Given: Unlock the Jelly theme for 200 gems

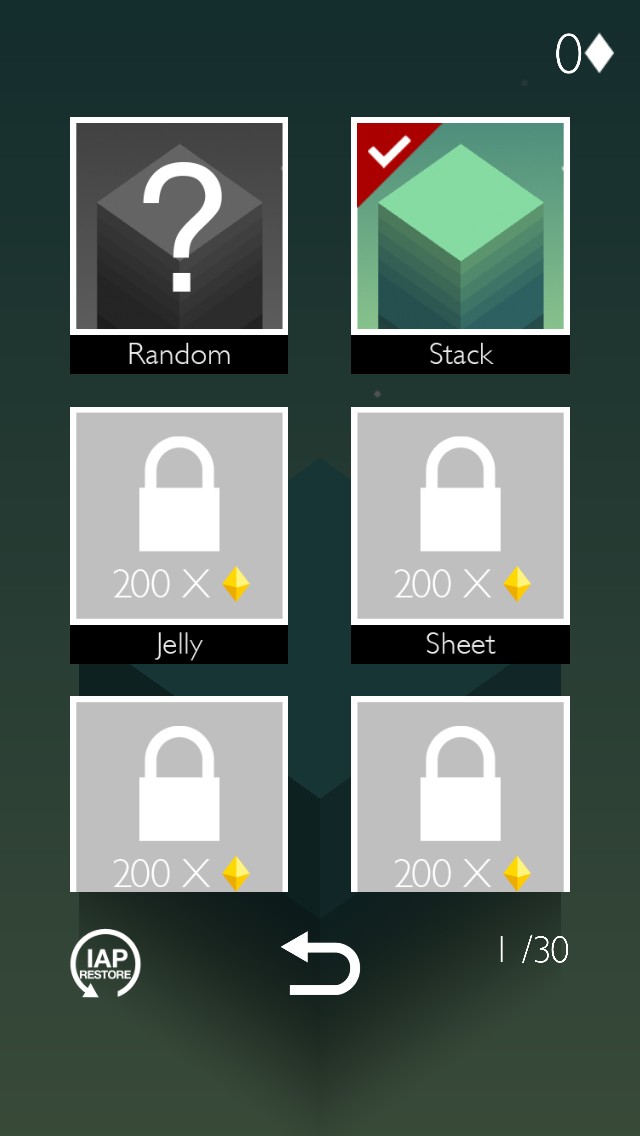Looking at the screenshot, I should 179,516.
